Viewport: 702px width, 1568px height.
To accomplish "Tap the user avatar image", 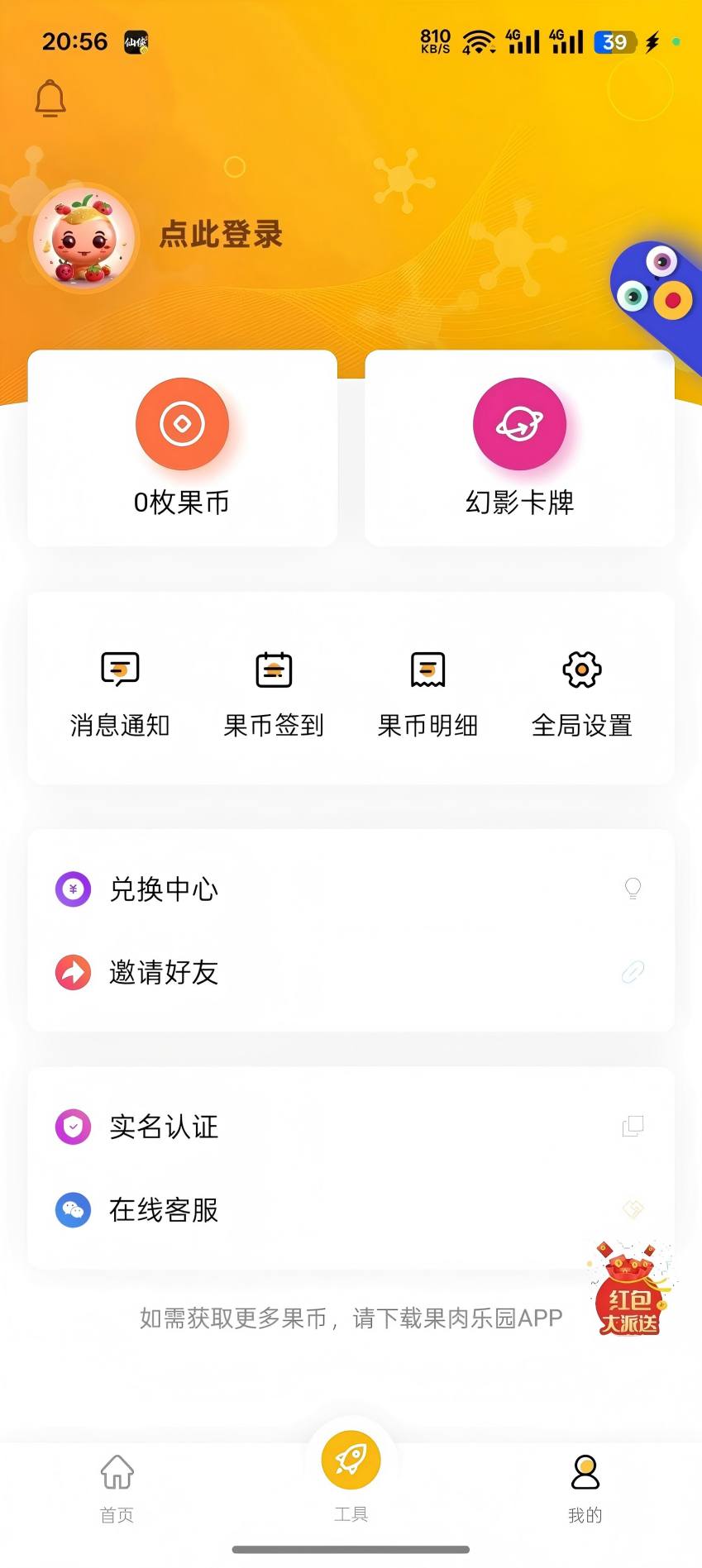I will click(x=83, y=238).
